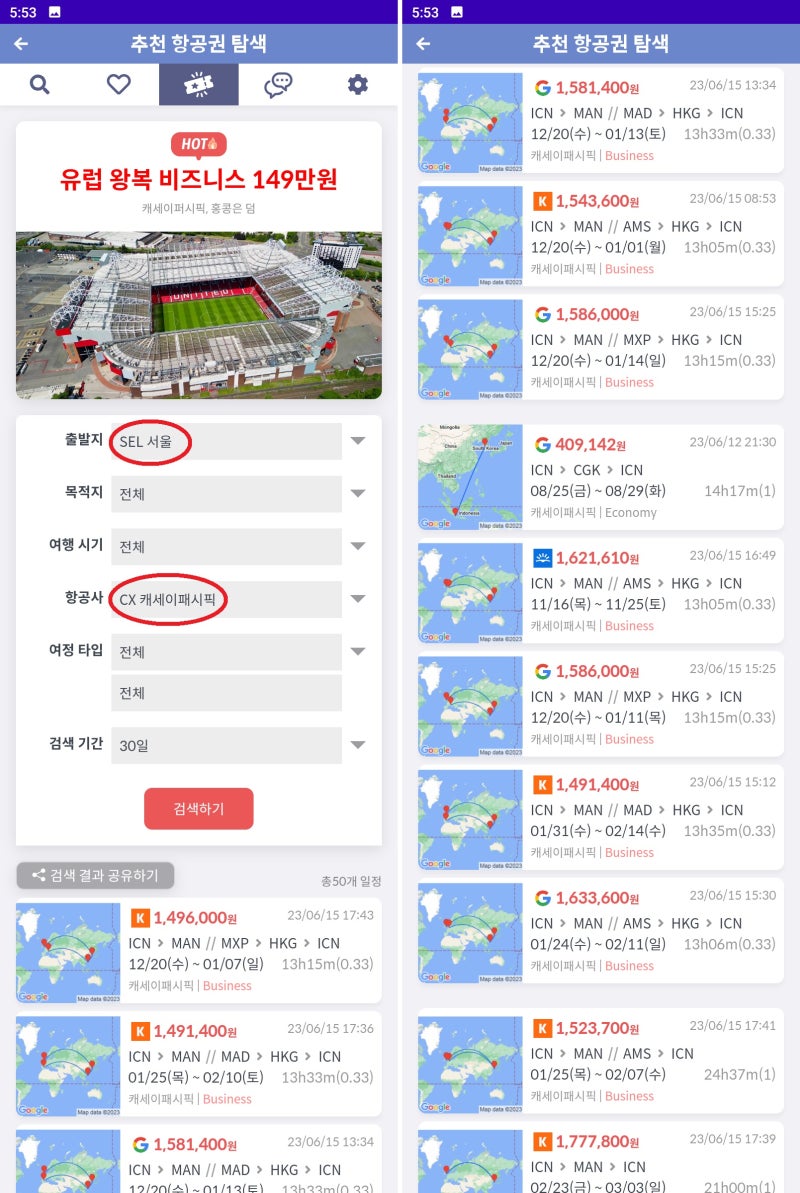Select the heart favorites icon
The width and height of the screenshot is (800, 1193).
119,85
